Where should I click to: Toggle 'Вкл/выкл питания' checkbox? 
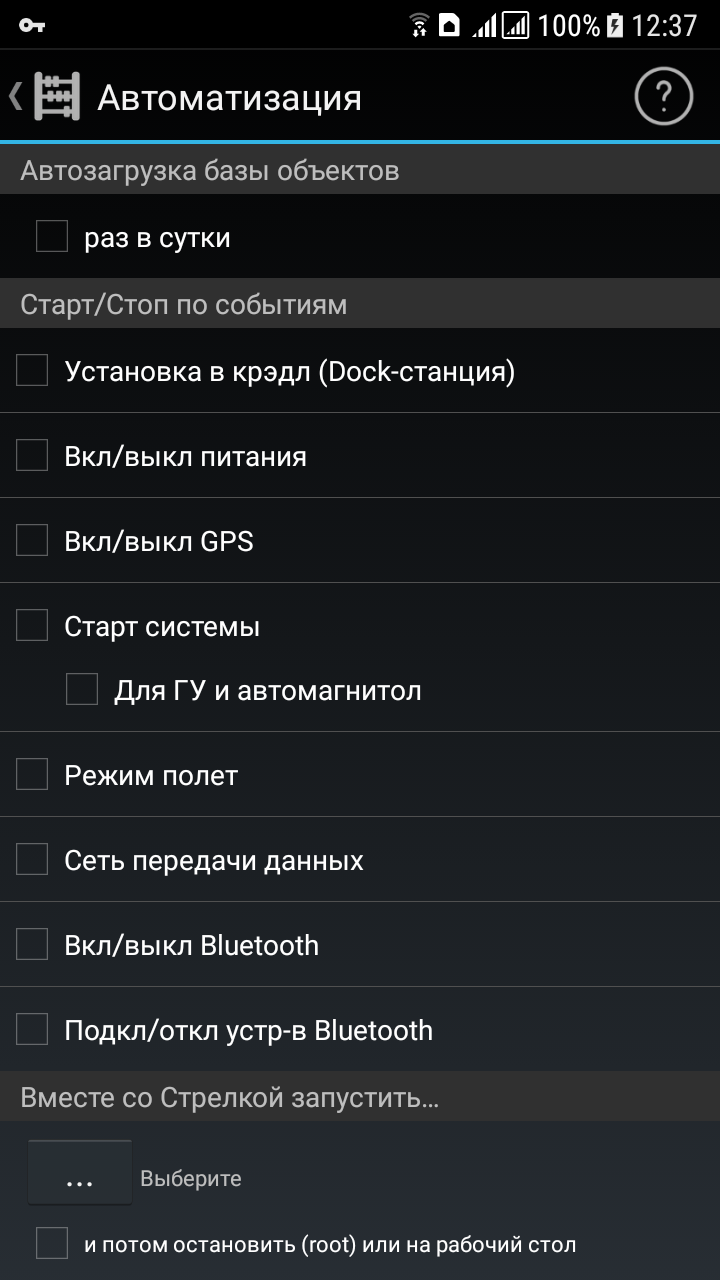pyautogui.click(x=32, y=456)
